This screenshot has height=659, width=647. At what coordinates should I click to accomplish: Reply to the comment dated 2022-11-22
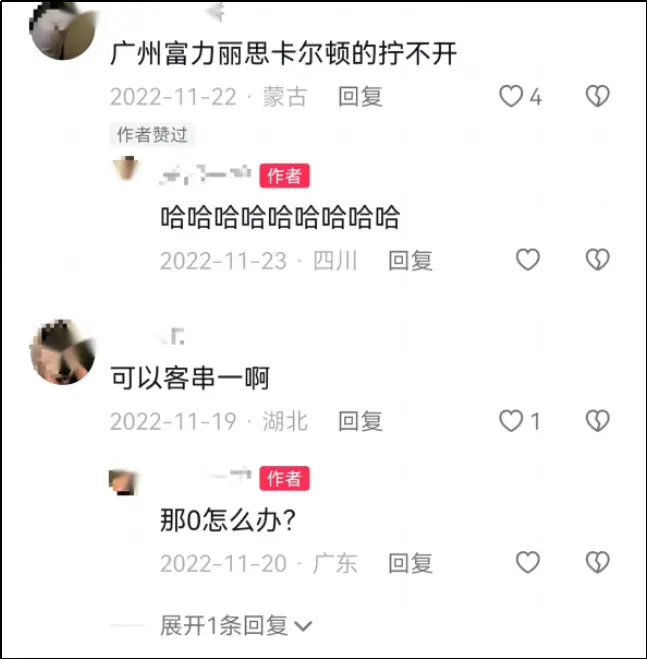pos(360,97)
